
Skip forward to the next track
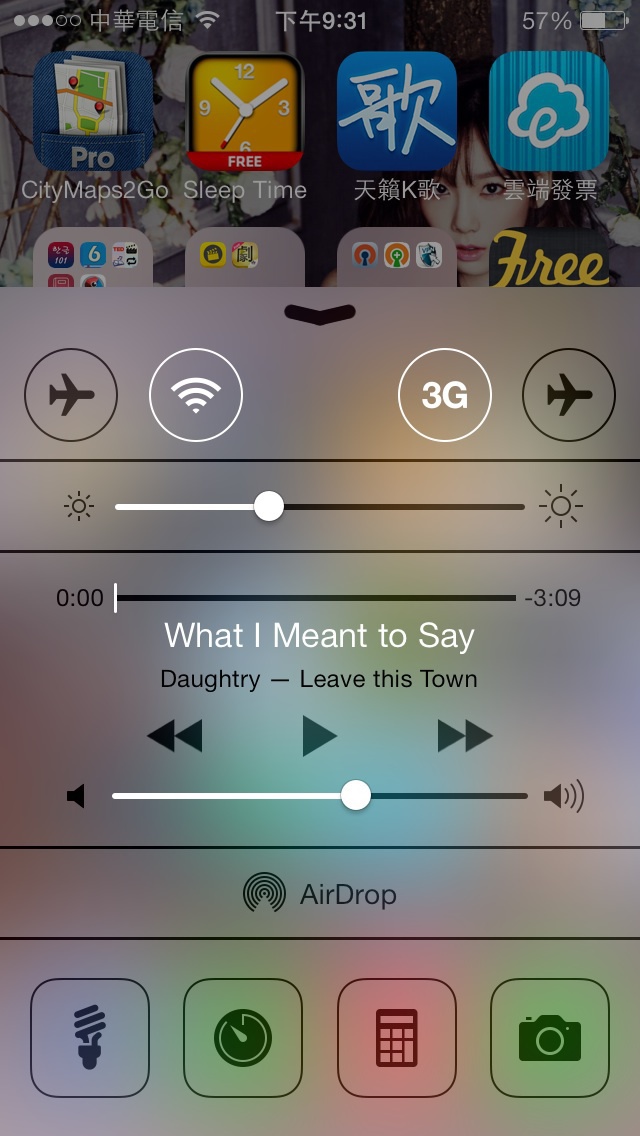[465, 736]
